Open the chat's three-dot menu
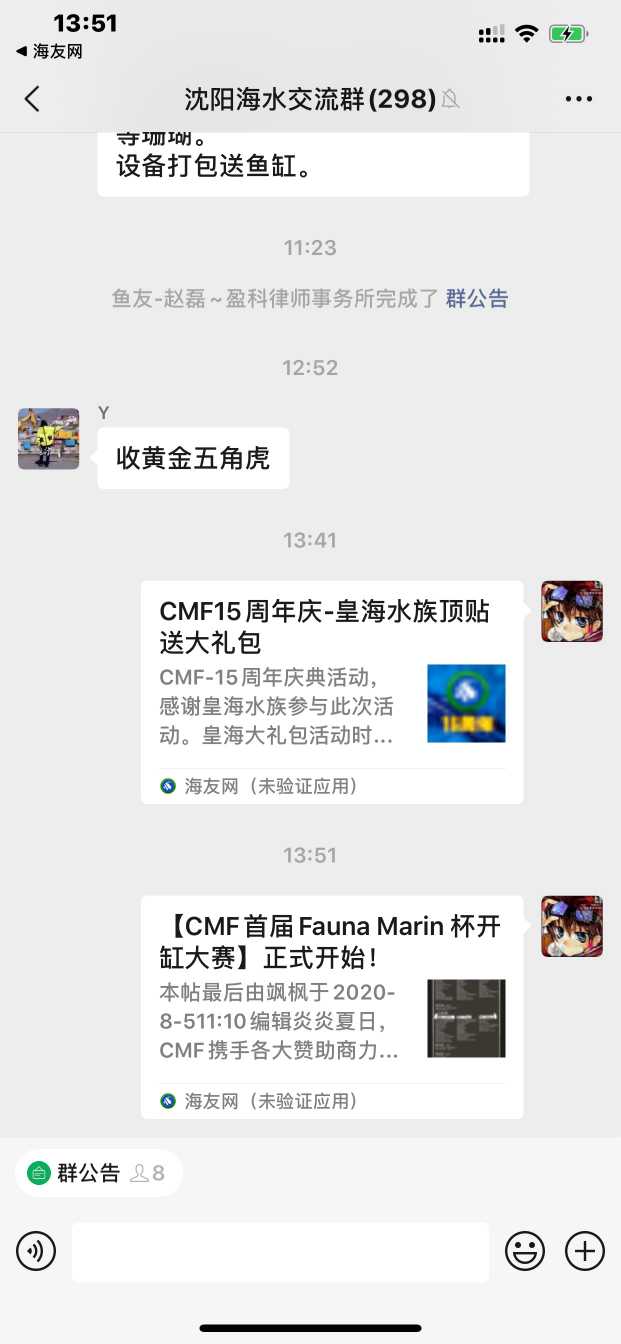This screenshot has width=621, height=1344. click(579, 98)
